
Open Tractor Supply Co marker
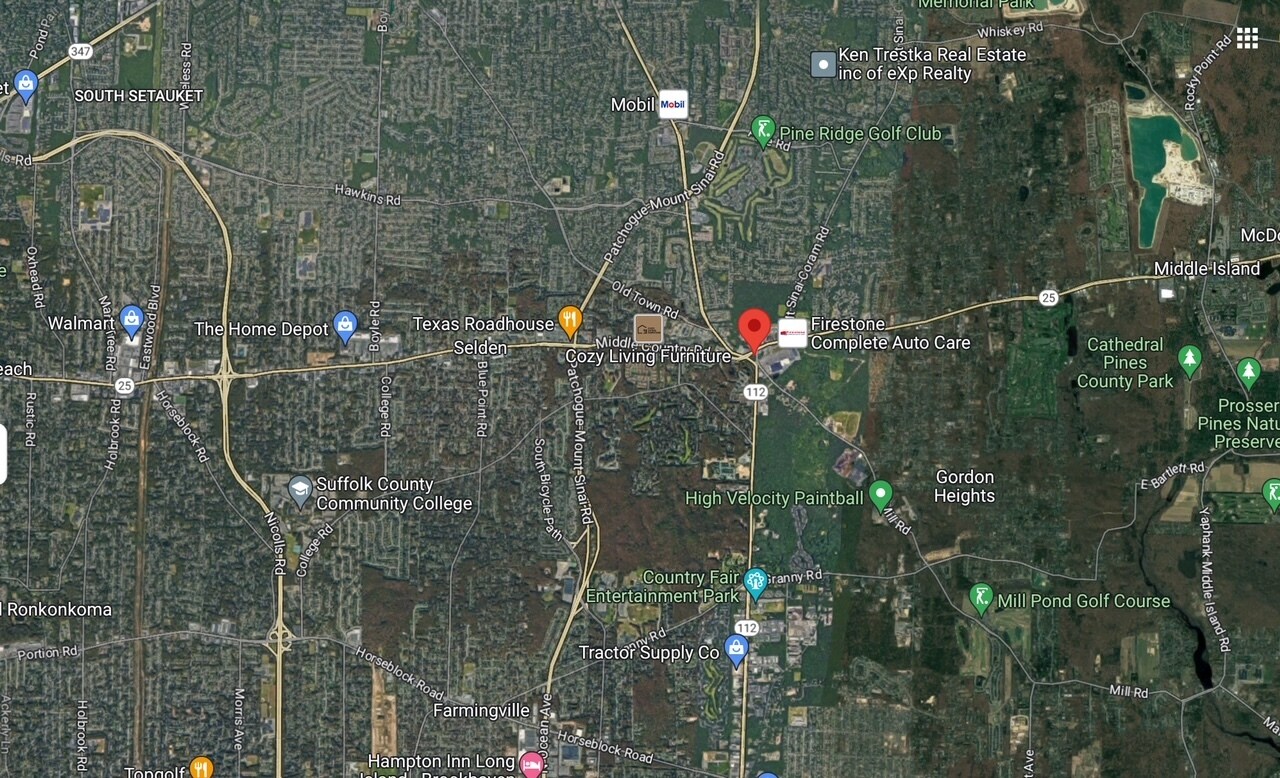[737, 649]
